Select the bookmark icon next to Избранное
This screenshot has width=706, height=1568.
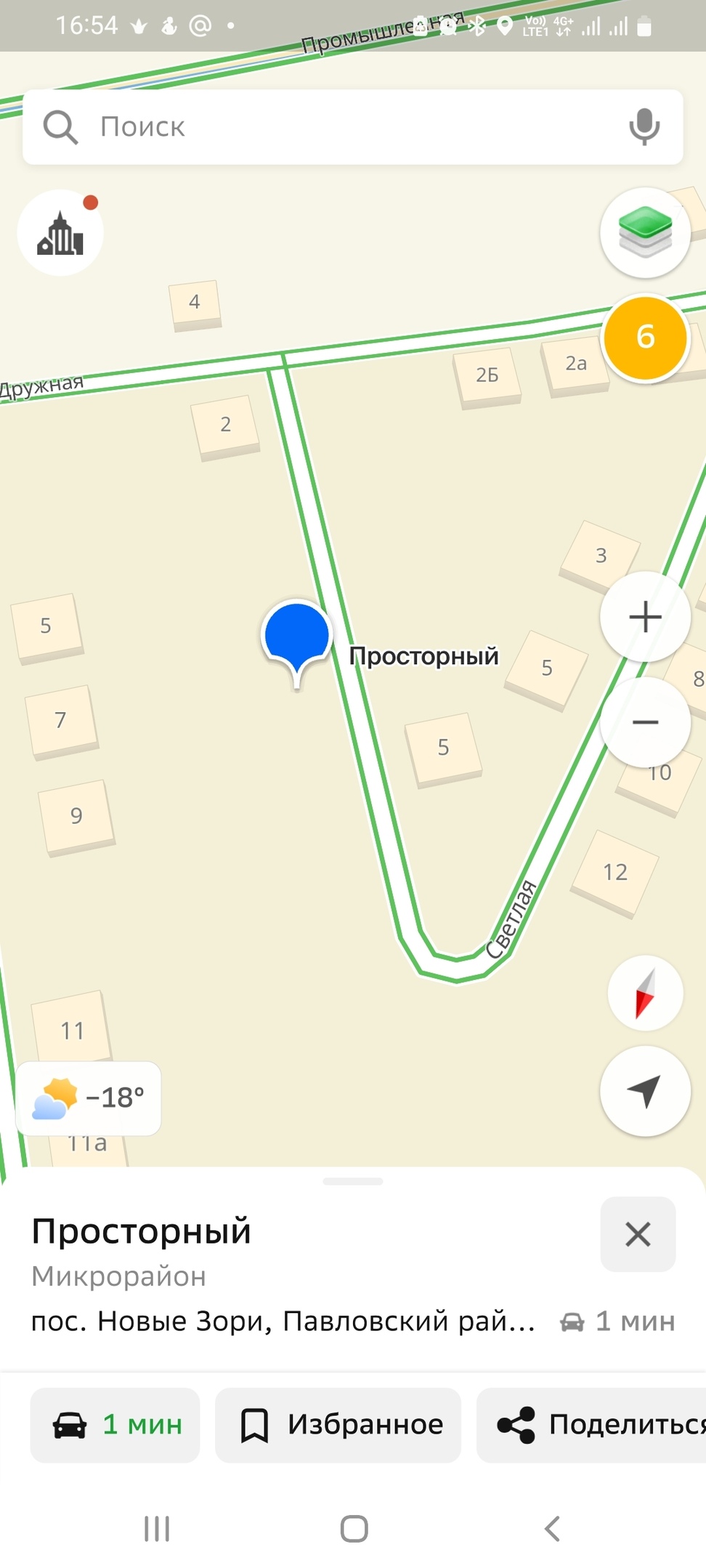pos(256,1425)
